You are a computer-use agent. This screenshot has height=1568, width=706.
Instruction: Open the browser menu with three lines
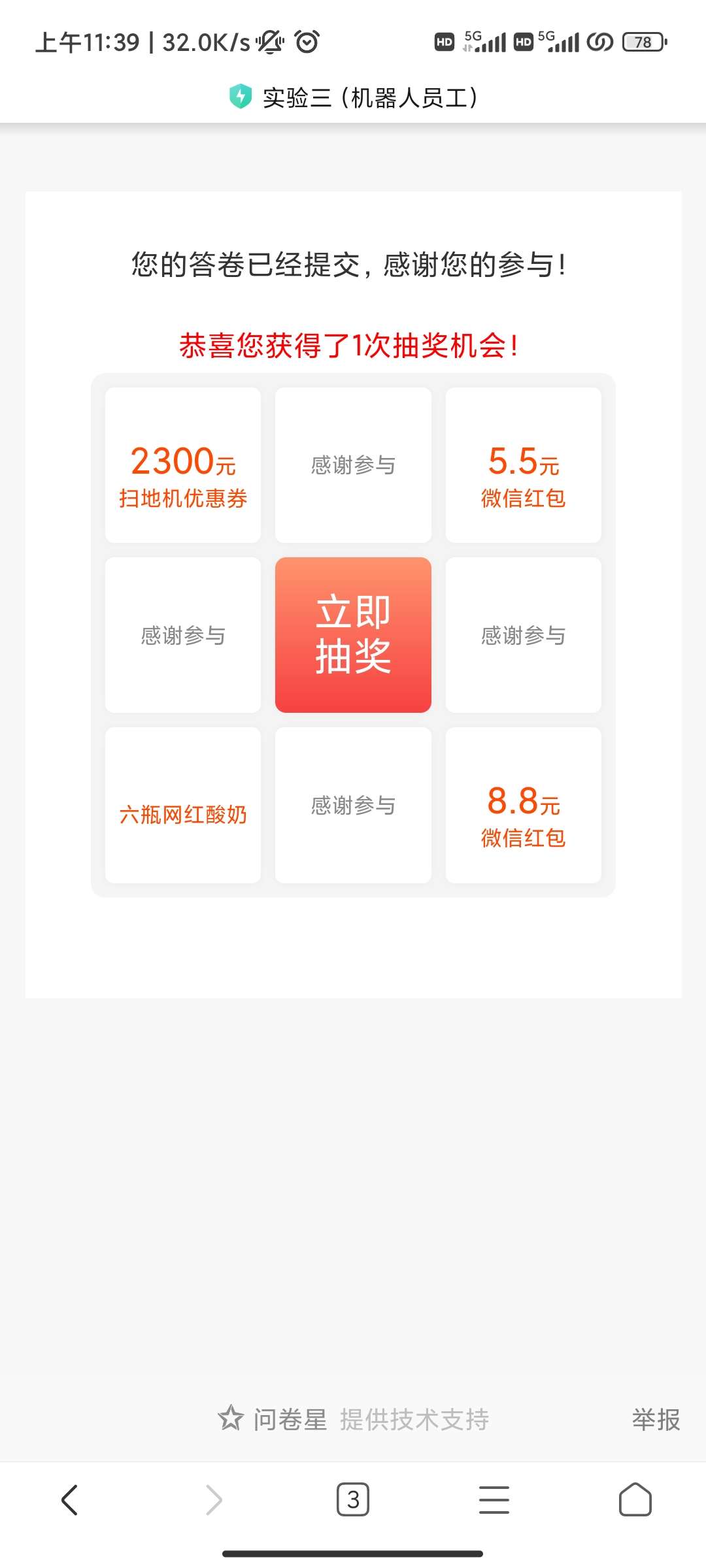(494, 1499)
